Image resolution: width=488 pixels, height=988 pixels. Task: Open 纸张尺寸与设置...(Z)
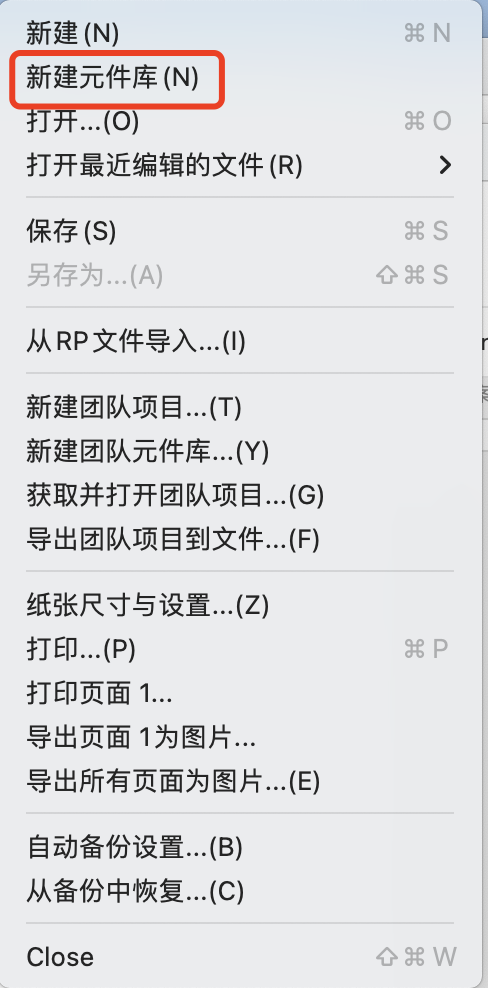tap(240, 606)
